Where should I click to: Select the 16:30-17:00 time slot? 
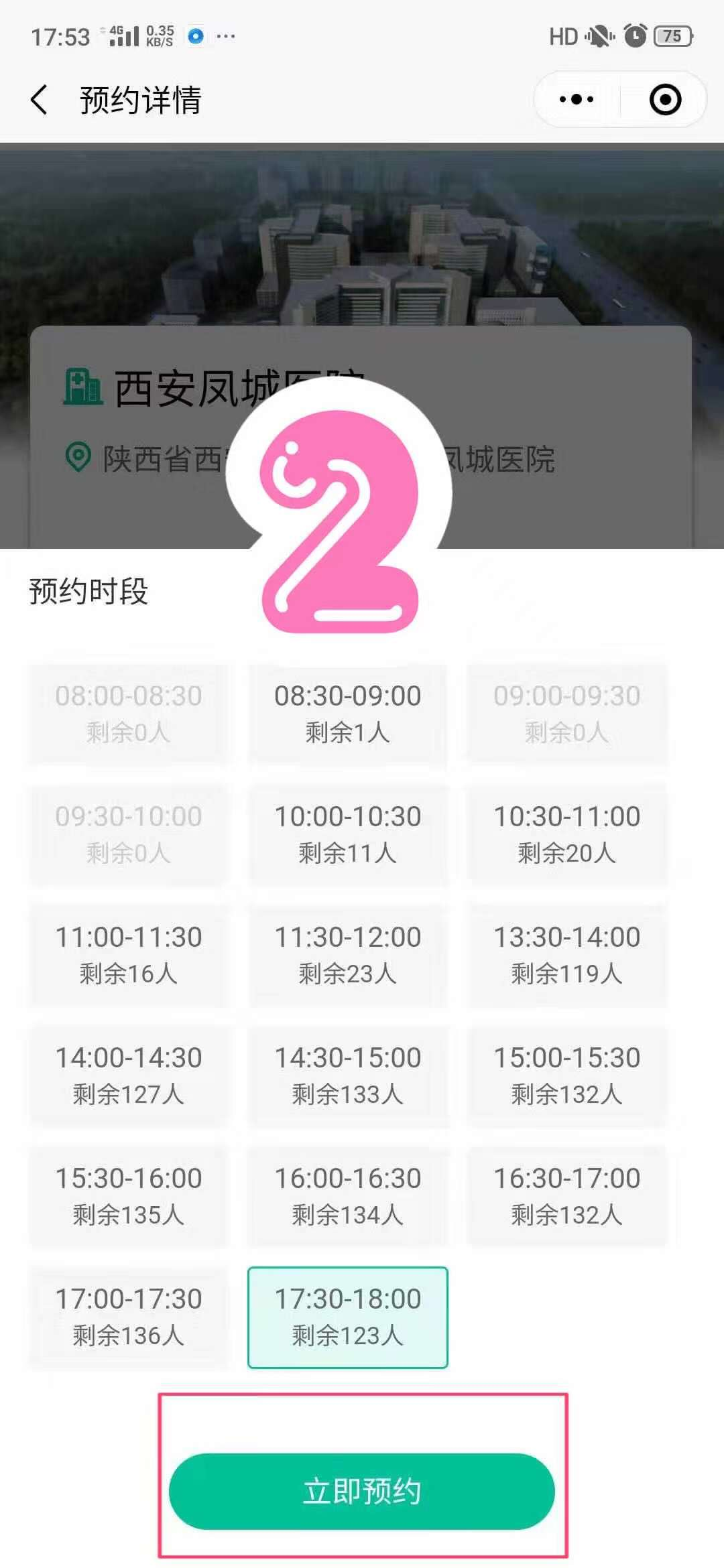[x=566, y=1195]
